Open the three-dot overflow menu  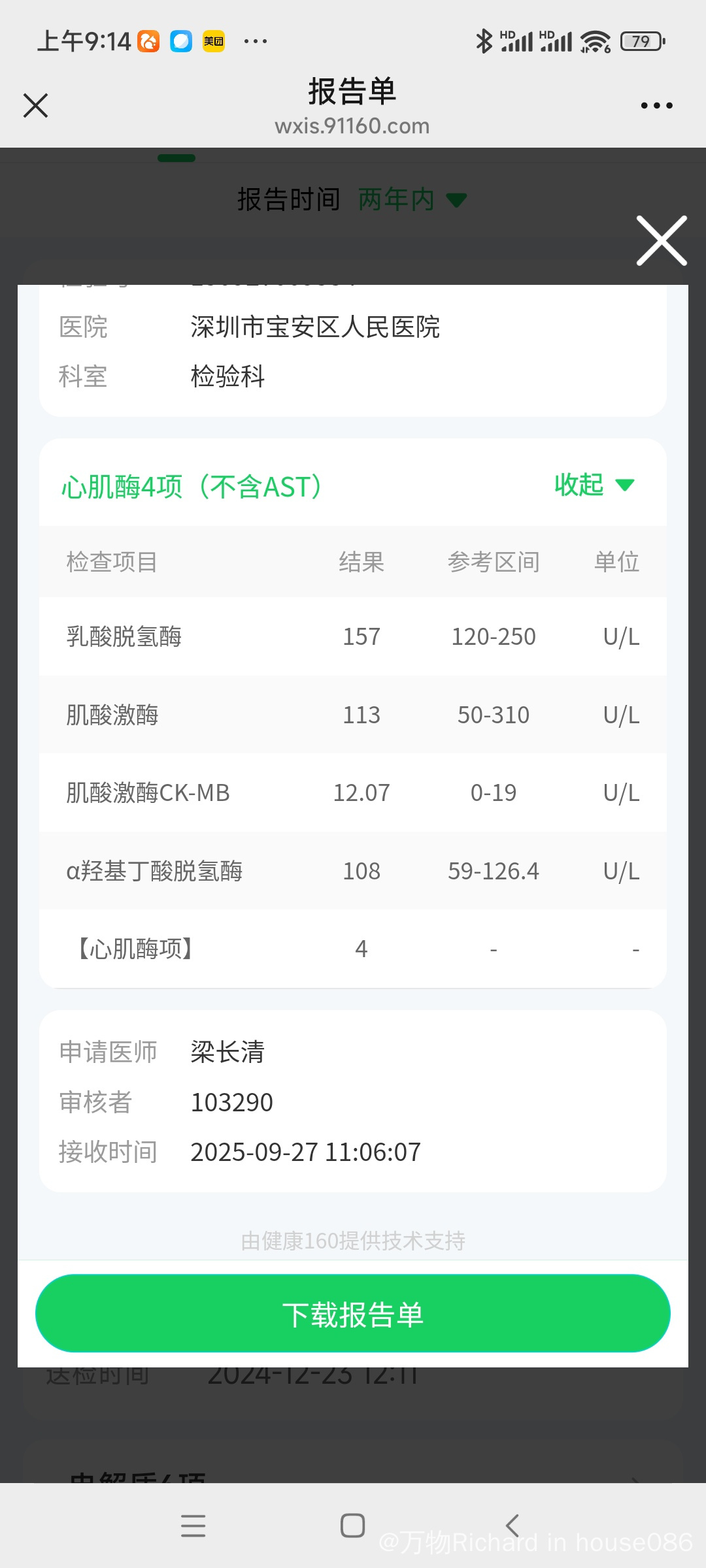click(656, 105)
